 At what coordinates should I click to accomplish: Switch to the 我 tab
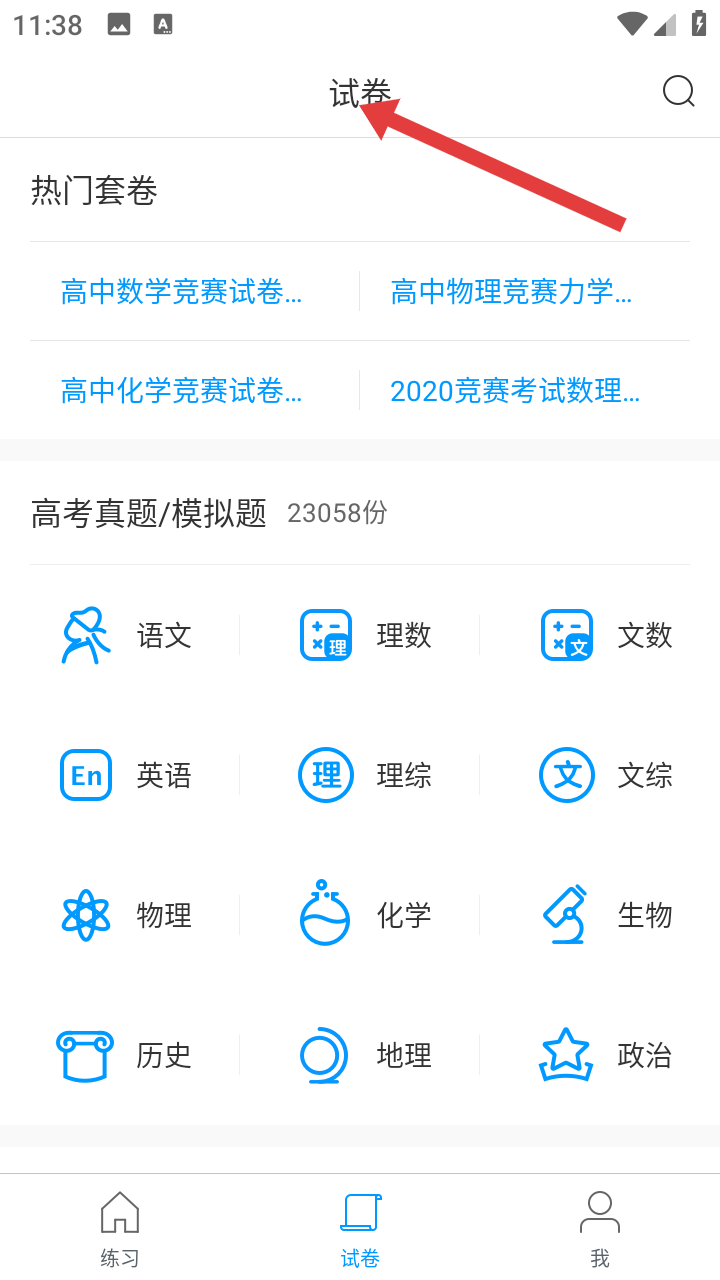click(x=600, y=1229)
